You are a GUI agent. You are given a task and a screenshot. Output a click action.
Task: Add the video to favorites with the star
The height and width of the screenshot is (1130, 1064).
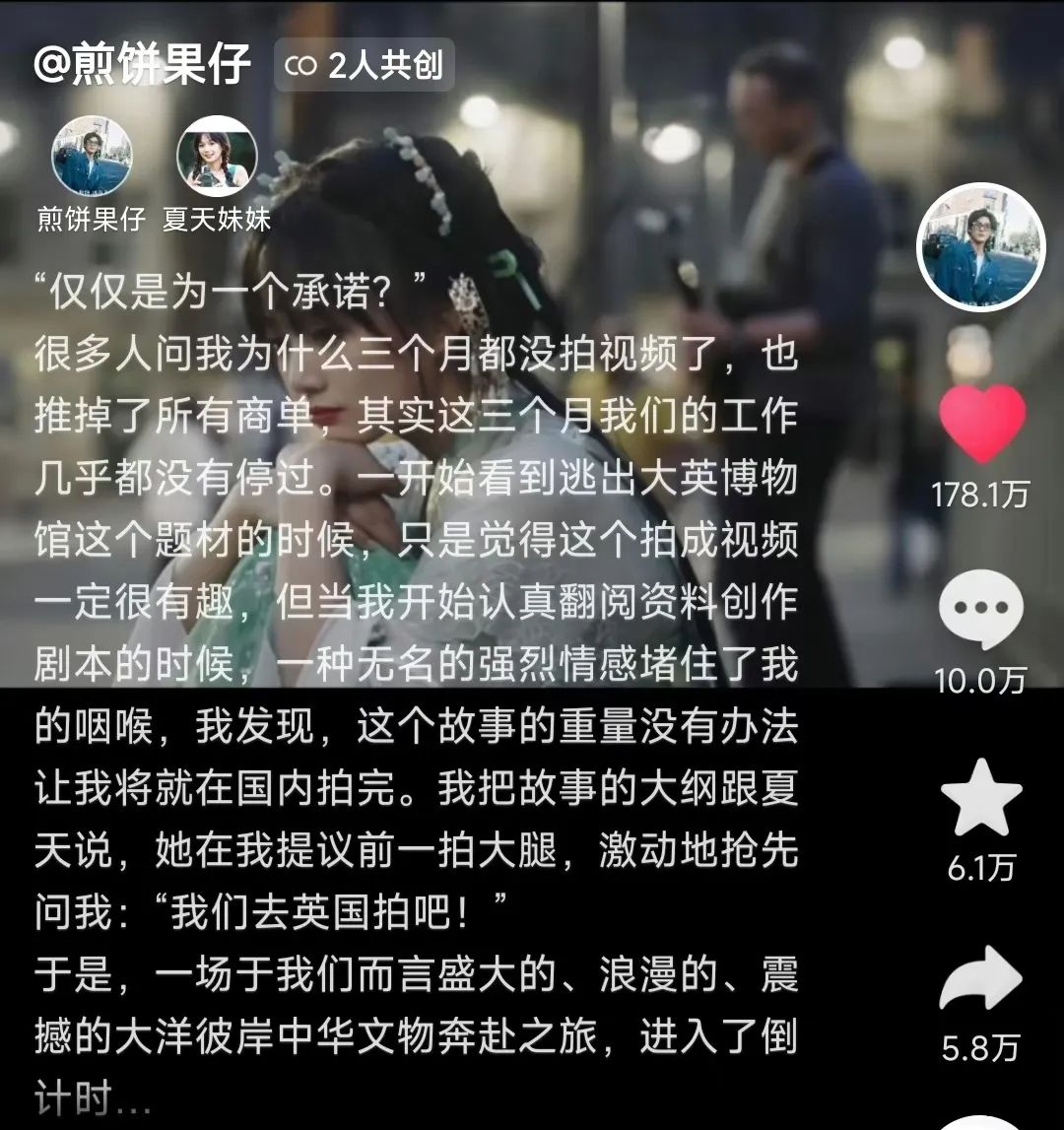point(980,798)
